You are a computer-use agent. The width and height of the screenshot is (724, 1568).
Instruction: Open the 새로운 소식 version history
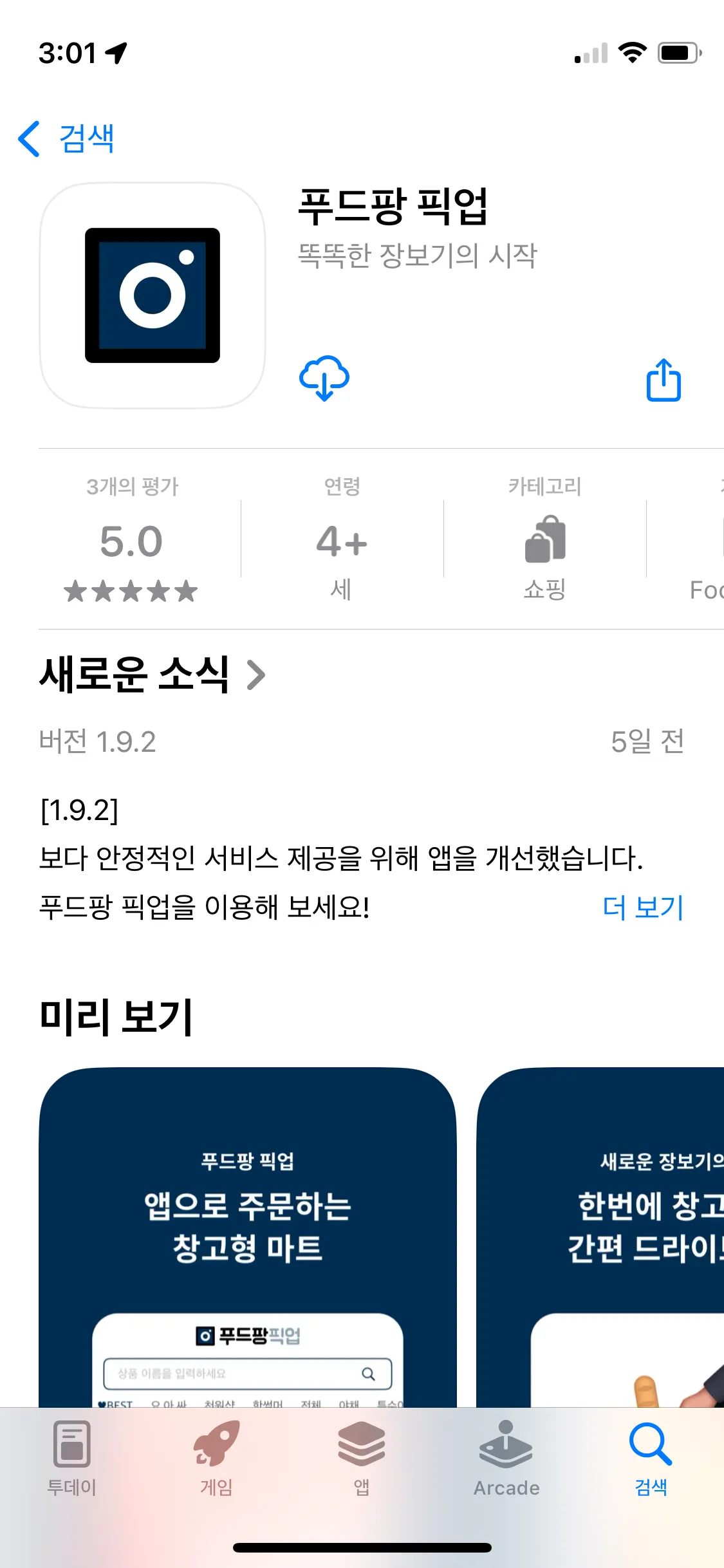(x=152, y=675)
